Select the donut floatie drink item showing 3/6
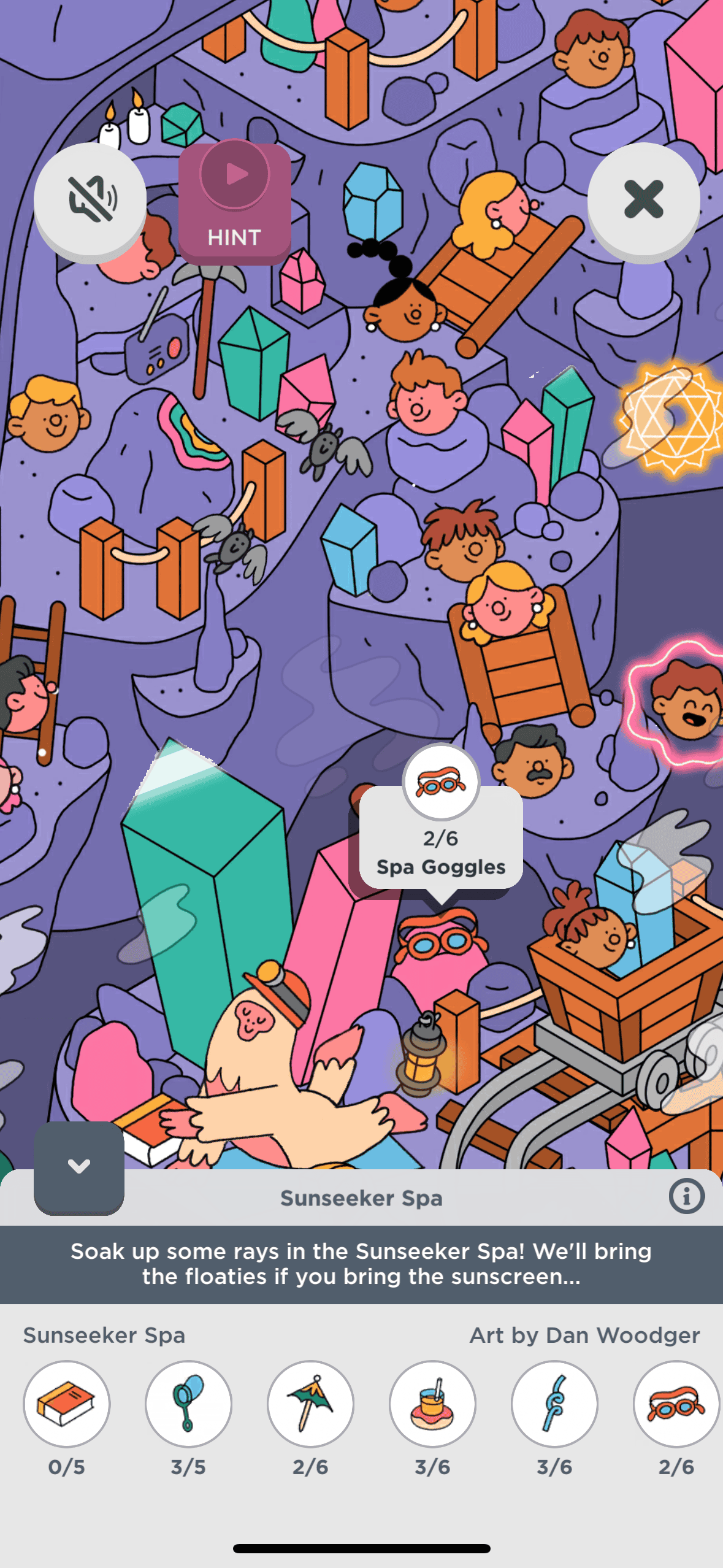723x1568 pixels. (x=432, y=1404)
